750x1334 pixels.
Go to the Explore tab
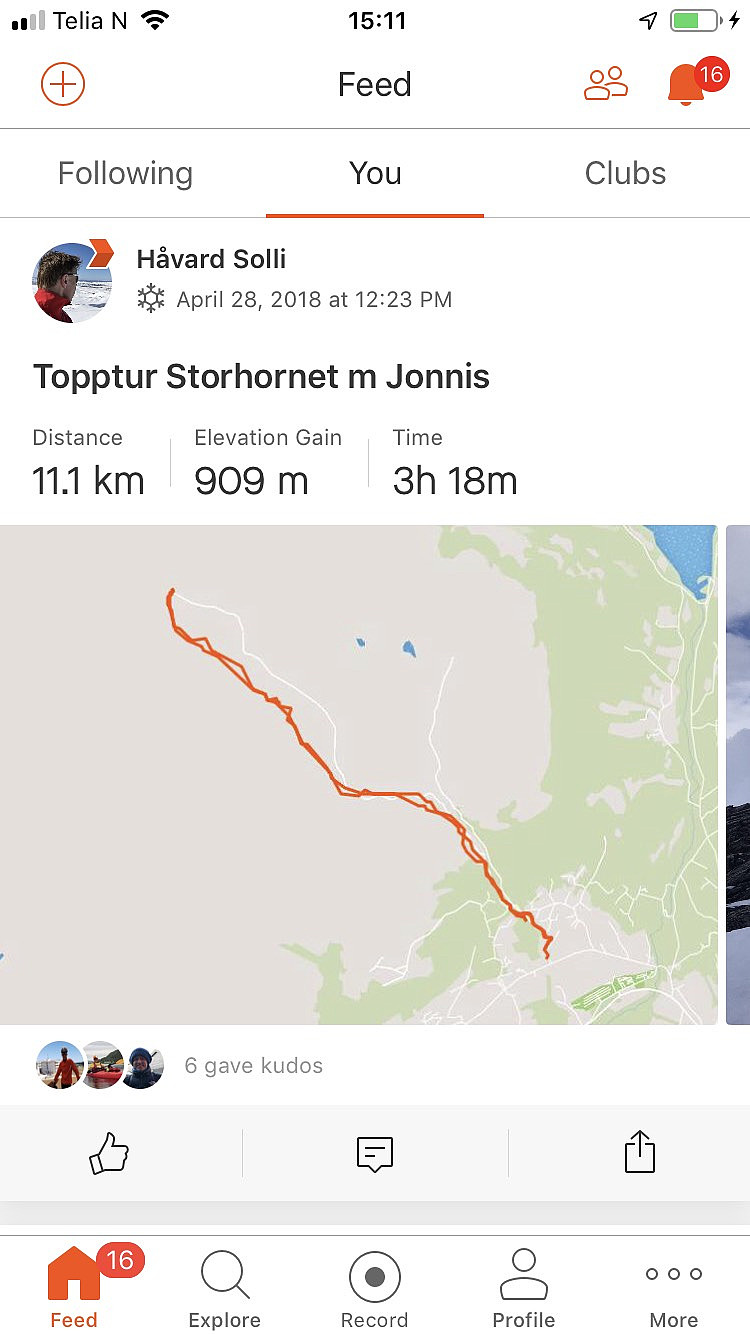click(225, 1290)
